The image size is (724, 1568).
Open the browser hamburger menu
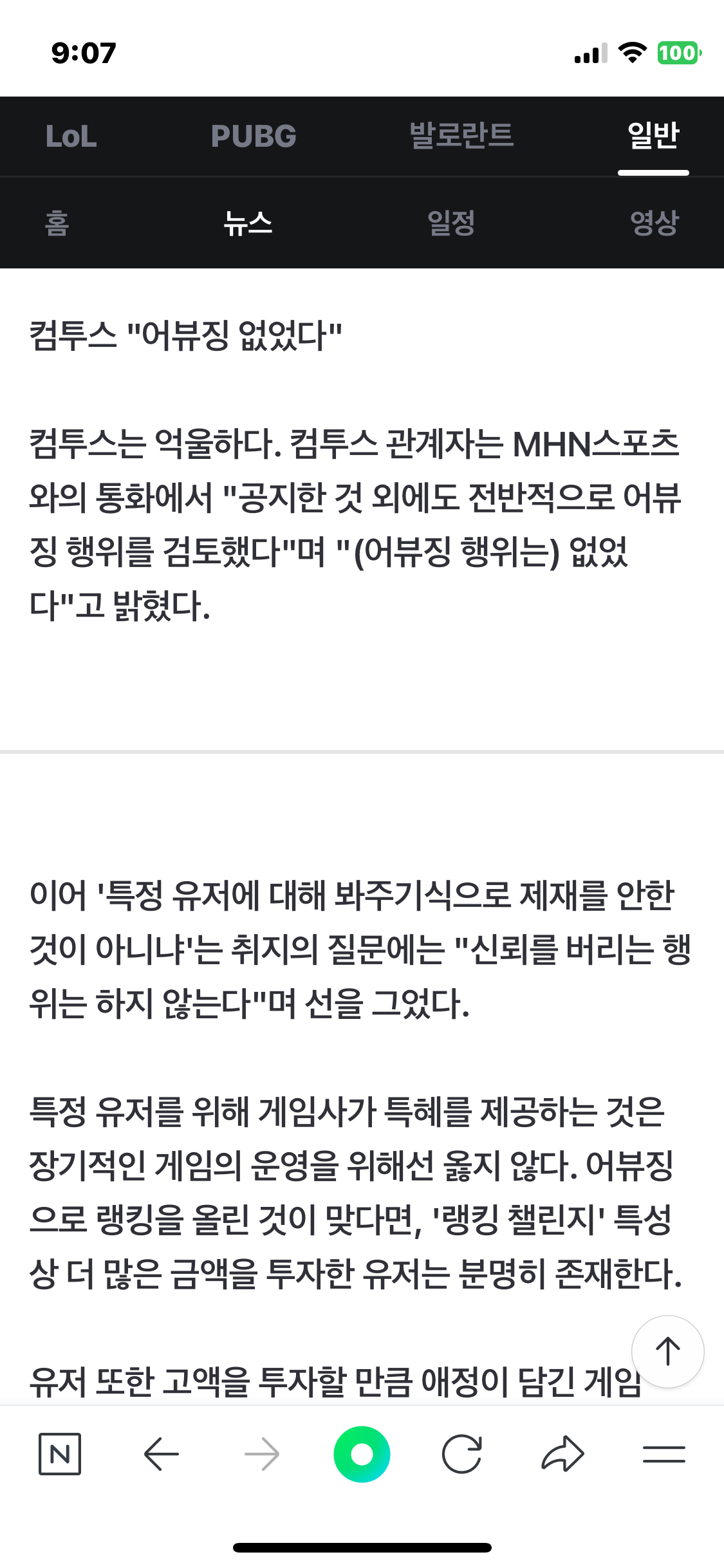coord(664,1454)
